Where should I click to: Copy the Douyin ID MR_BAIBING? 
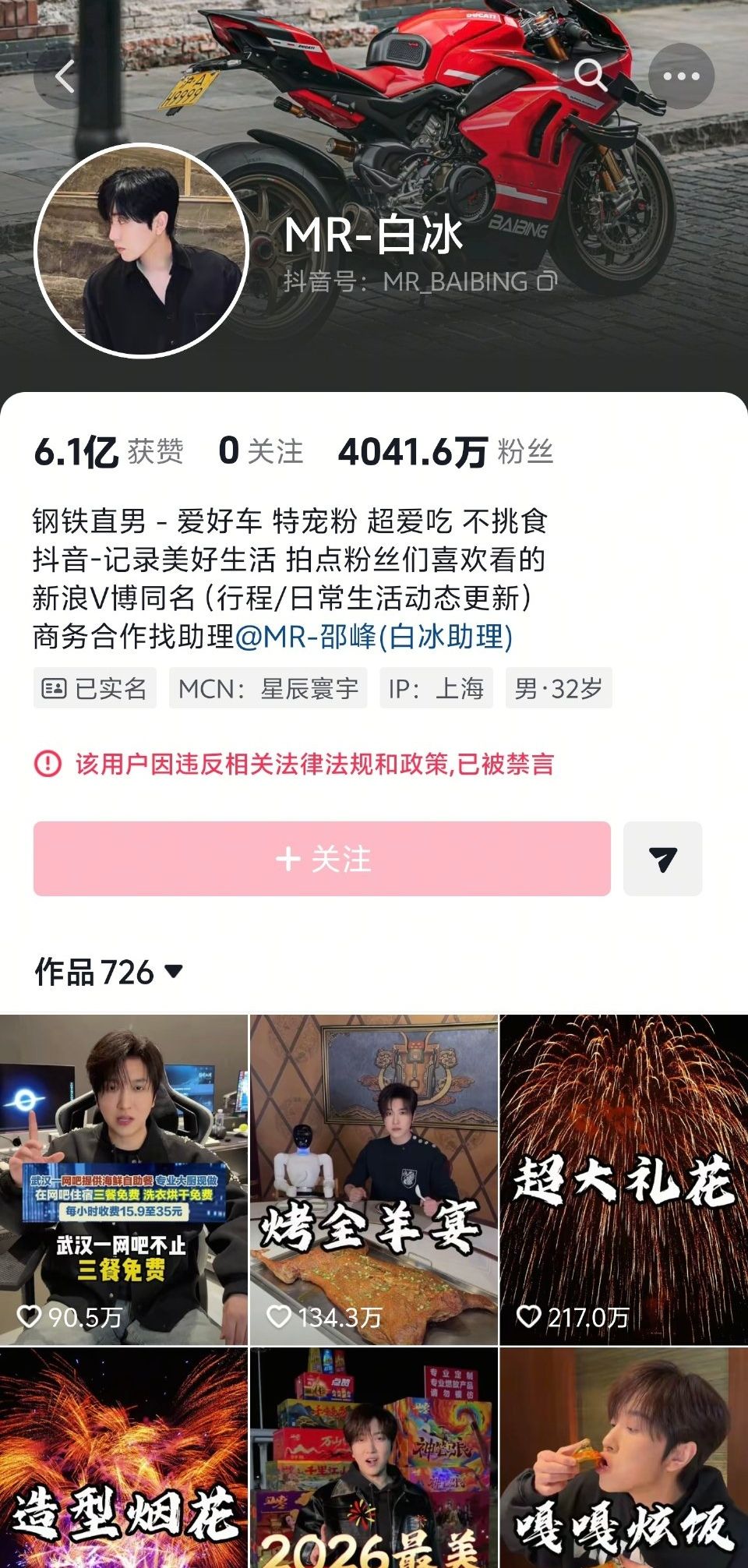pyautogui.click(x=548, y=281)
